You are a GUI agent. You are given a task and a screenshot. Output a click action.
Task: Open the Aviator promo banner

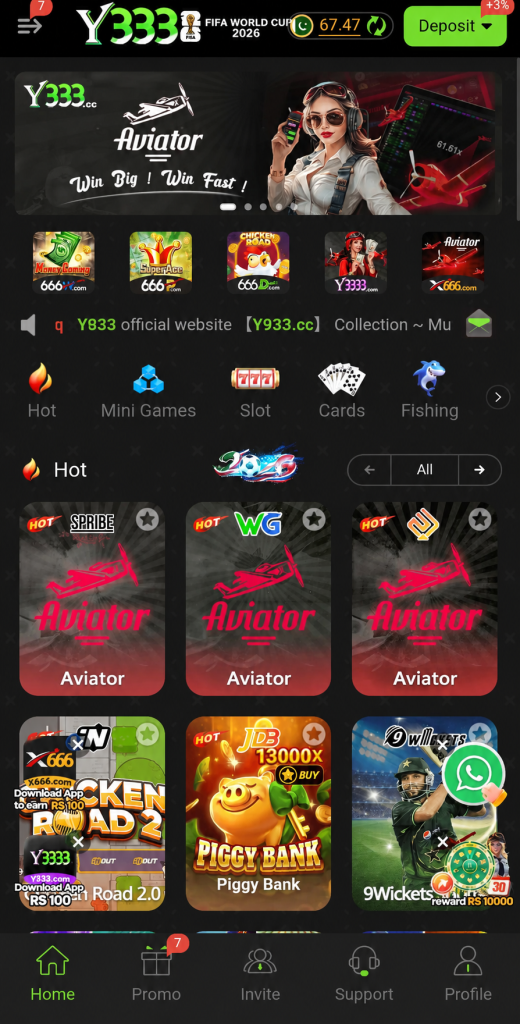point(258,143)
